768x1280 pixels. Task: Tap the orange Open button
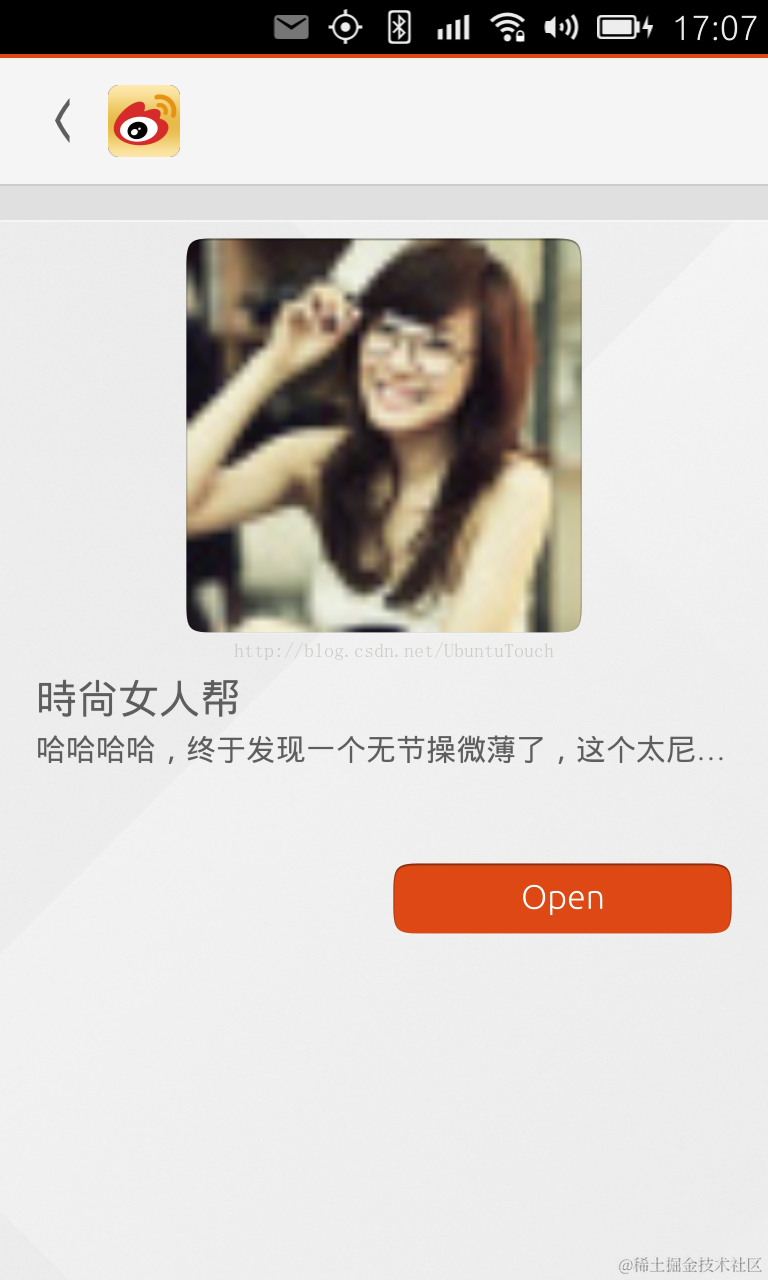click(x=562, y=898)
